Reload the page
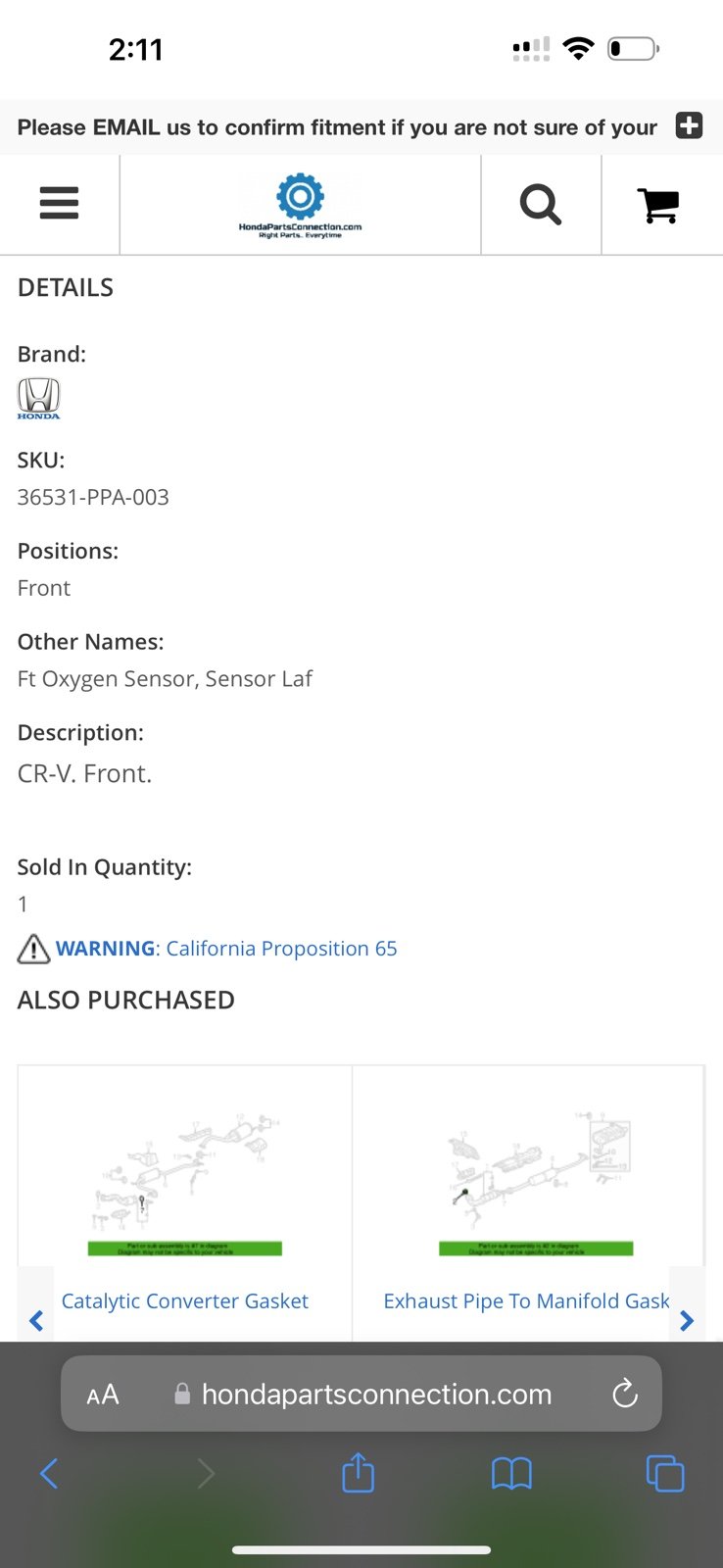 point(625,1394)
